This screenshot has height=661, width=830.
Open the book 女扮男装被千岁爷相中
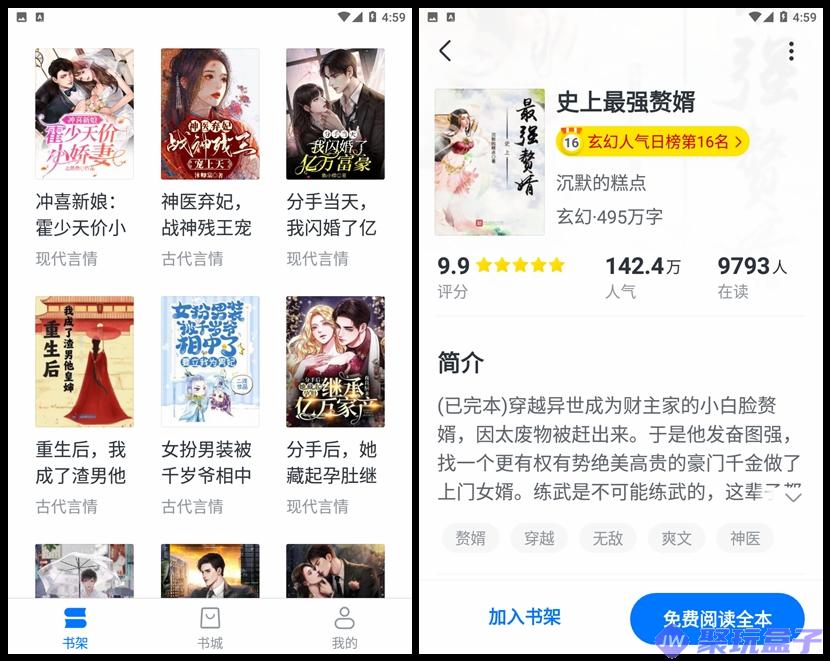[210, 362]
